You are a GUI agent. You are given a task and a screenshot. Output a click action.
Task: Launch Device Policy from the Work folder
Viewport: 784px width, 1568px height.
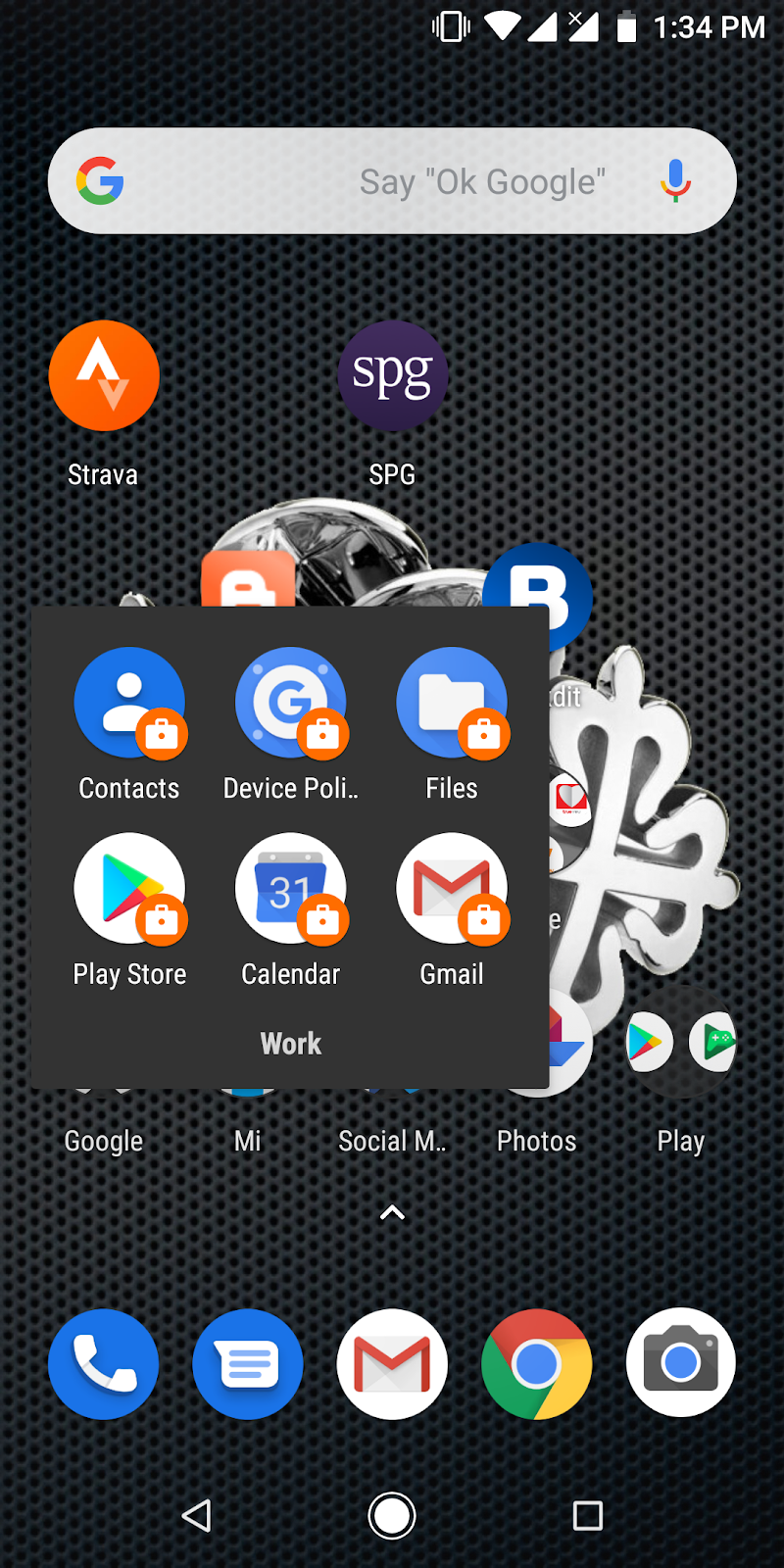tap(290, 704)
